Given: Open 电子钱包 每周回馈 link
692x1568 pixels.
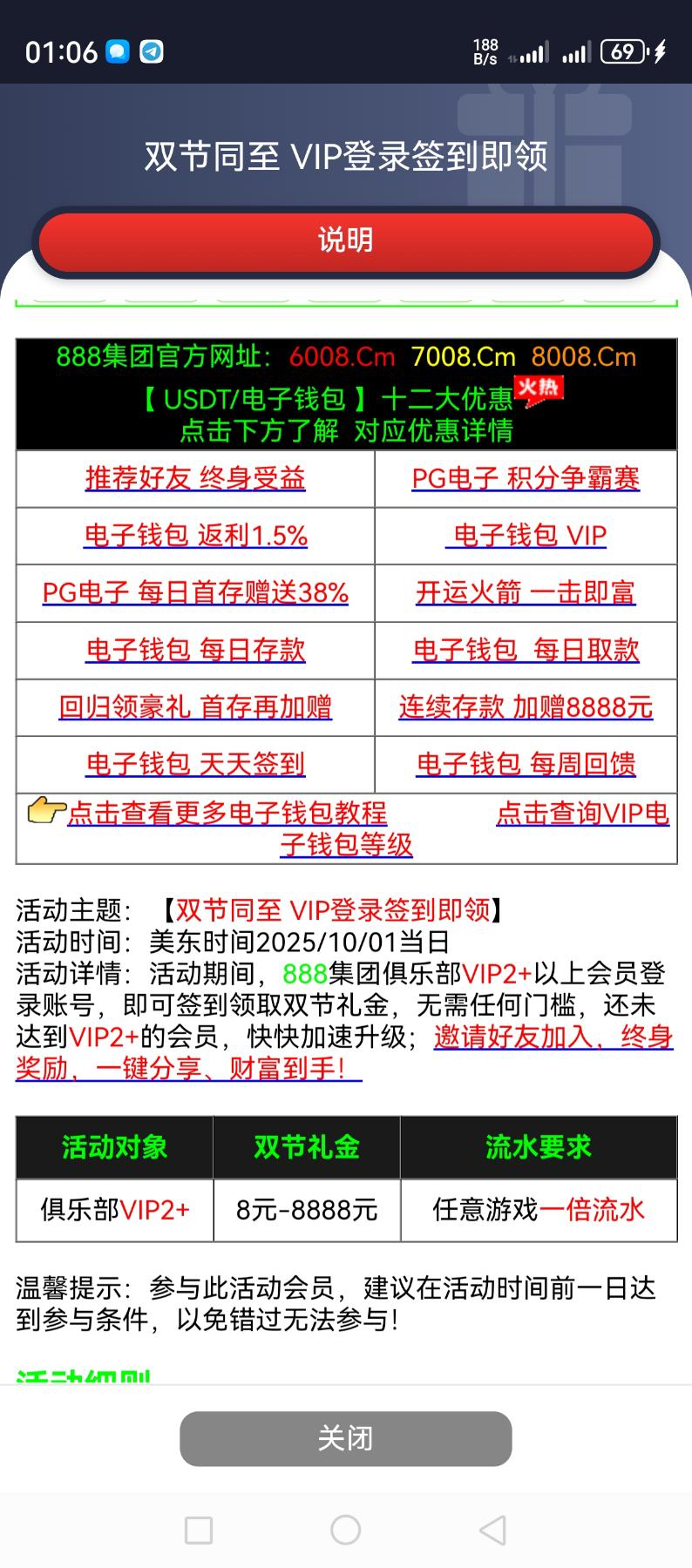Looking at the screenshot, I should (526, 764).
